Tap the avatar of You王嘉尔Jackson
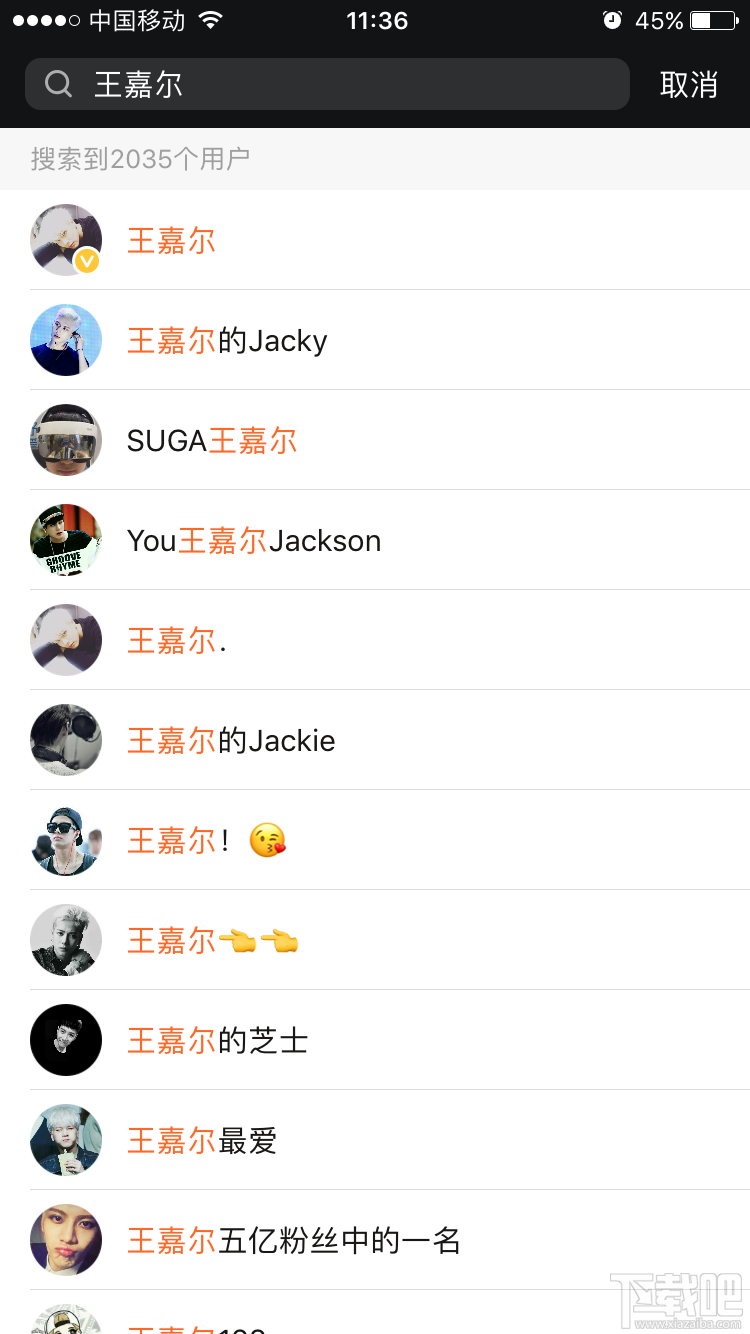The image size is (750, 1334). pos(65,540)
